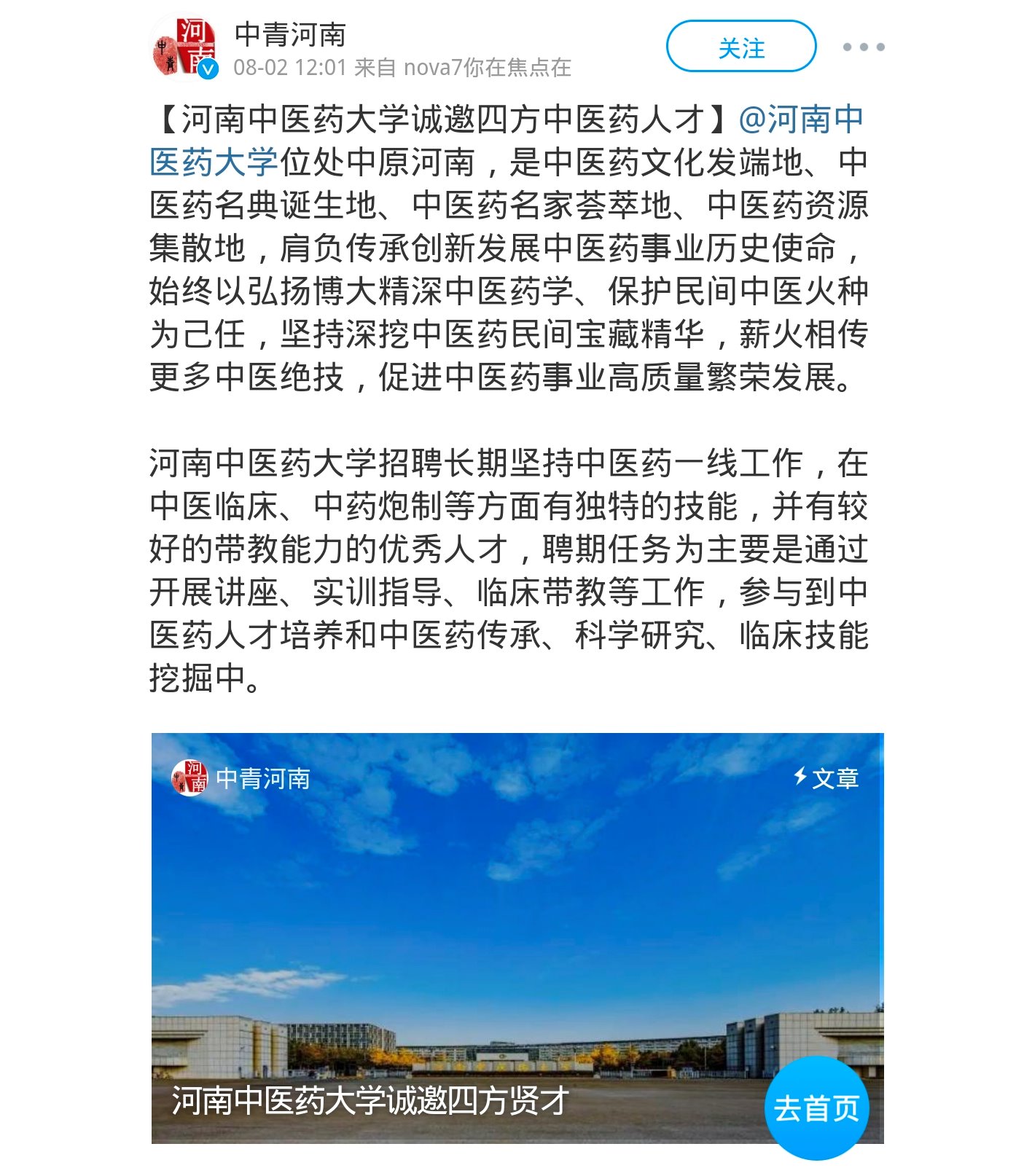Open the 中青河南 account name in the header
Screen dimensions: 1024x1176
click(289, 34)
